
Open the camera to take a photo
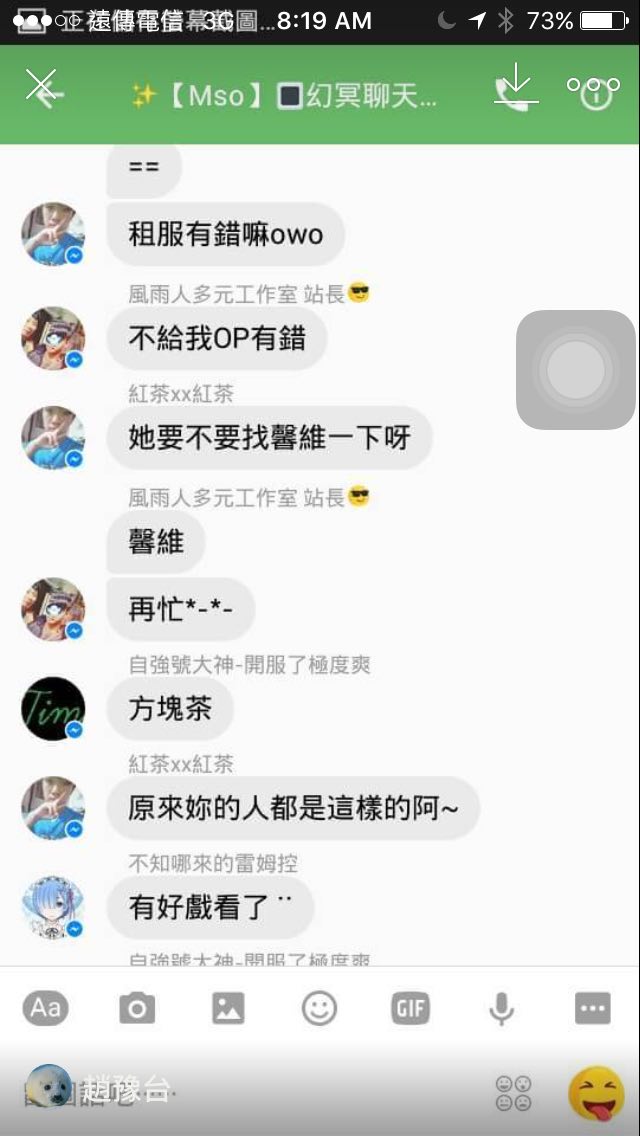coord(137,1009)
